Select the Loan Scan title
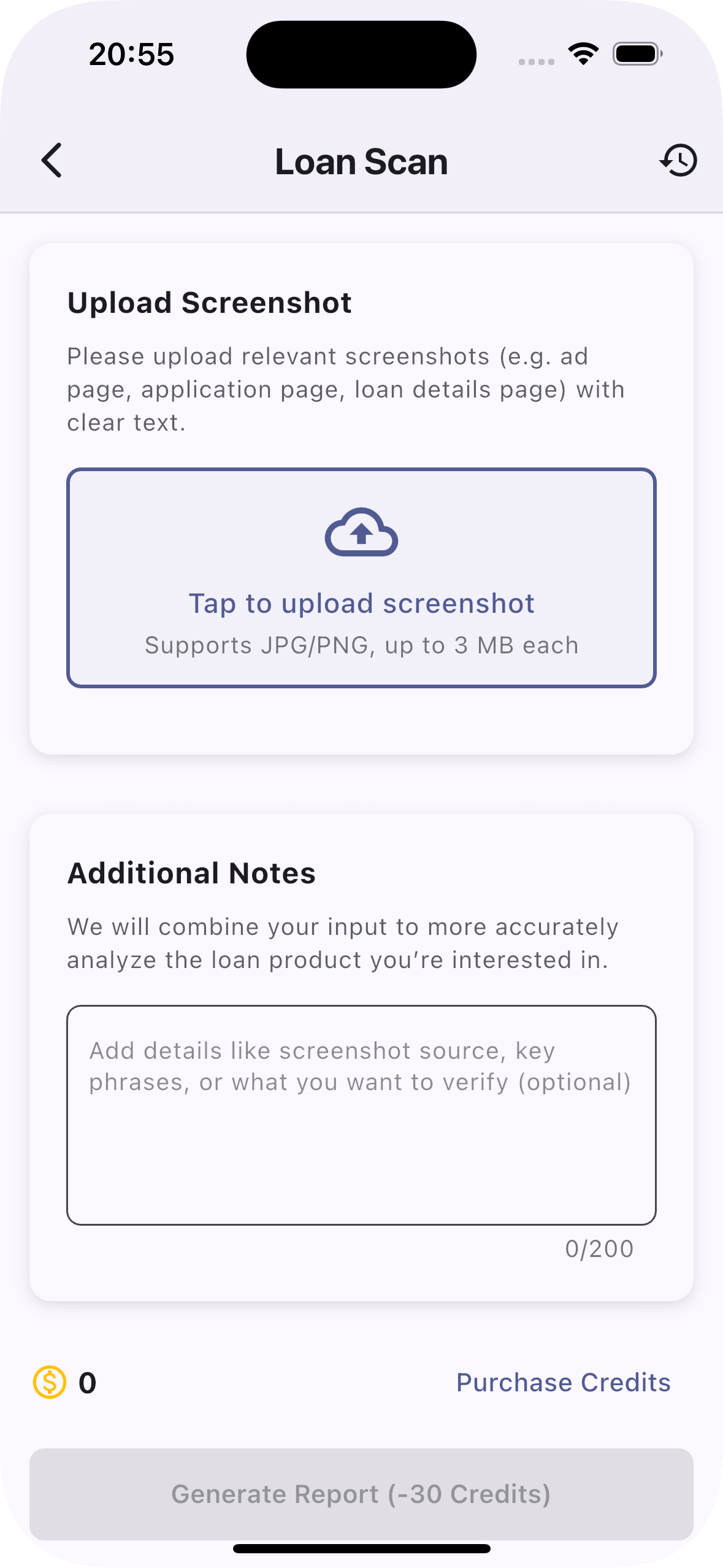The width and height of the screenshot is (723, 1568). [361, 161]
